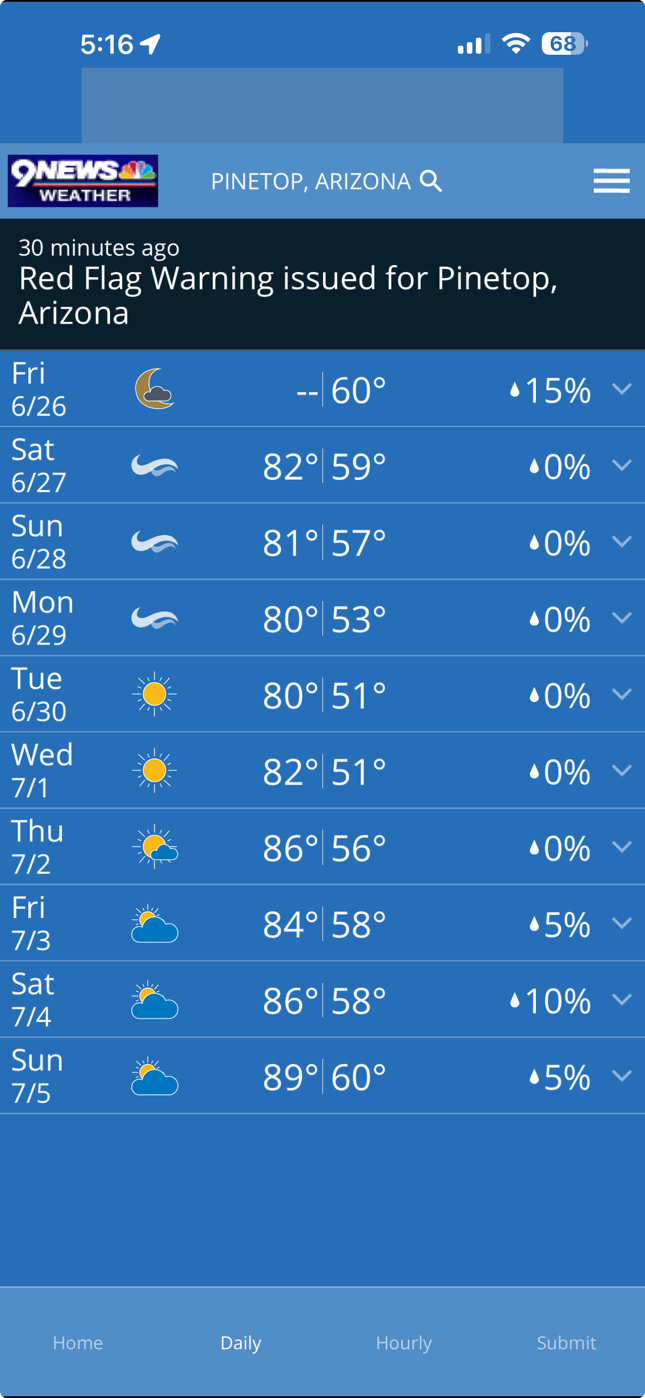This screenshot has height=1398, width=645.
Task: Switch to the Home tab
Action: point(78,1342)
